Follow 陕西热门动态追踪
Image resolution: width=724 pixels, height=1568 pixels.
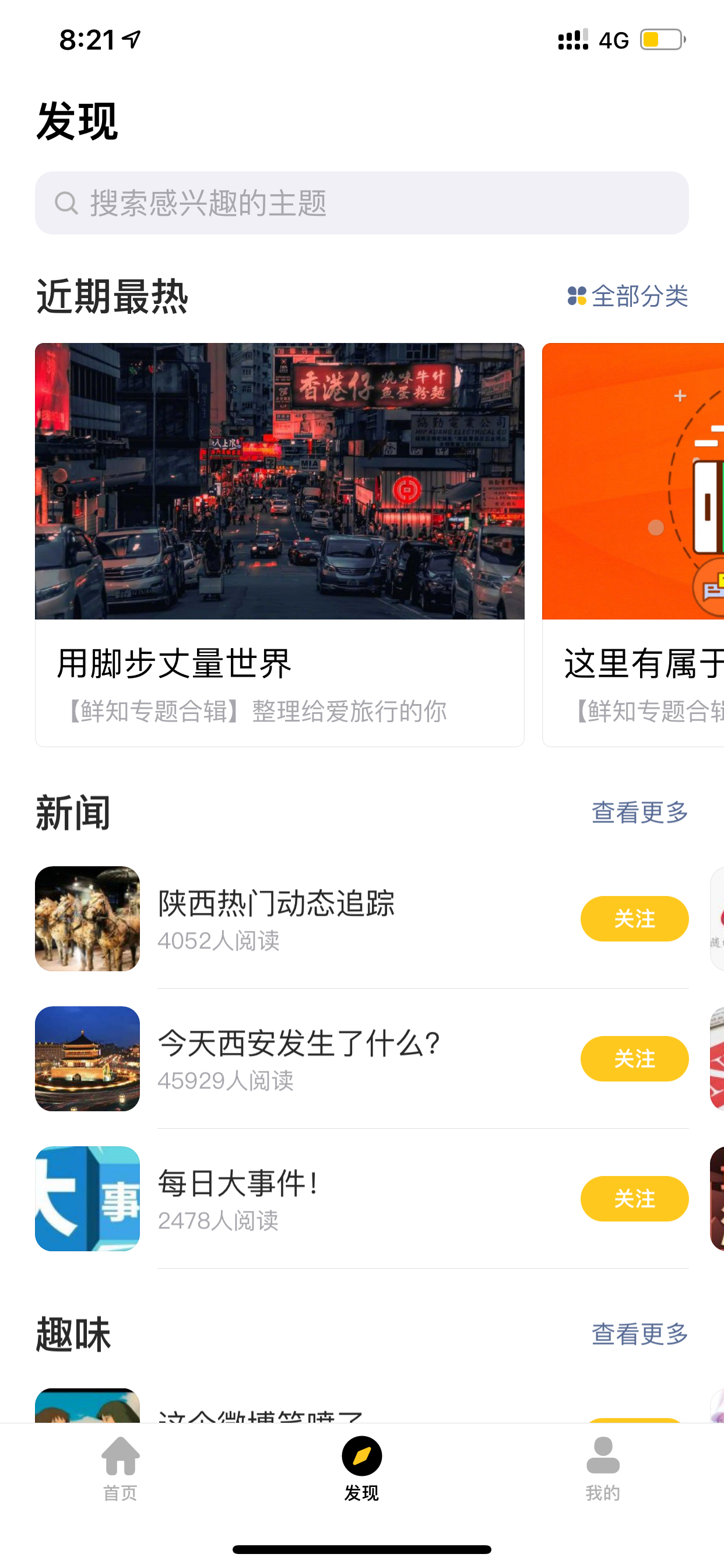pos(634,919)
